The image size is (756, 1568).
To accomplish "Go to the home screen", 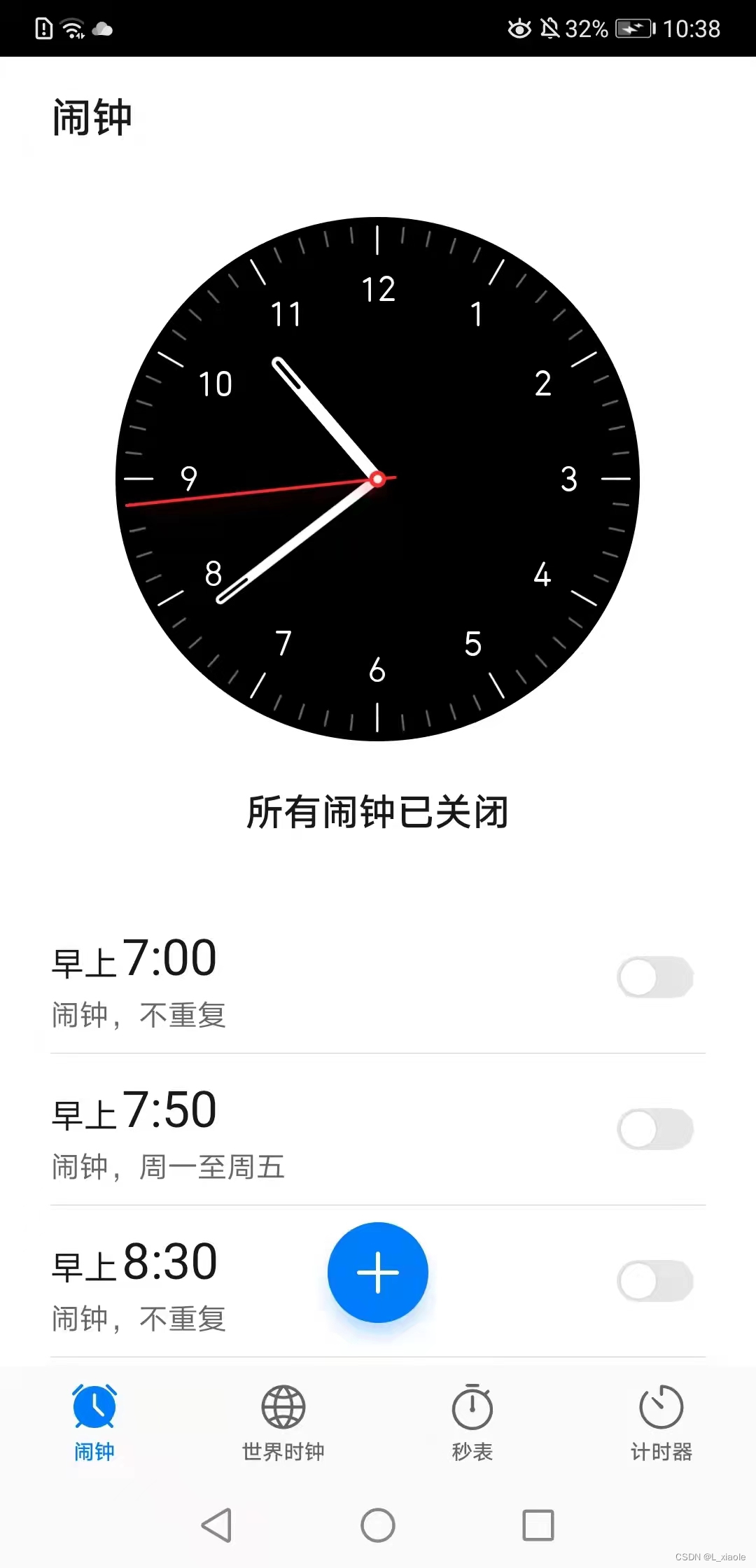I will [378, 1525].
